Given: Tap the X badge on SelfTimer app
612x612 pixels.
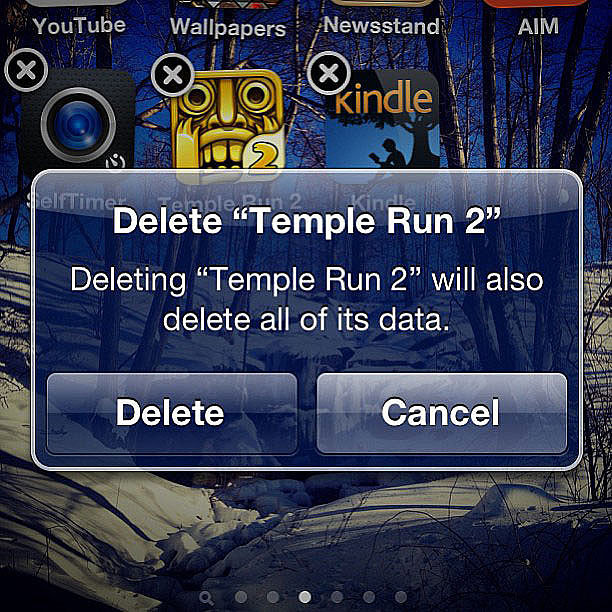Looking at the screenshot, I should 23,72.
